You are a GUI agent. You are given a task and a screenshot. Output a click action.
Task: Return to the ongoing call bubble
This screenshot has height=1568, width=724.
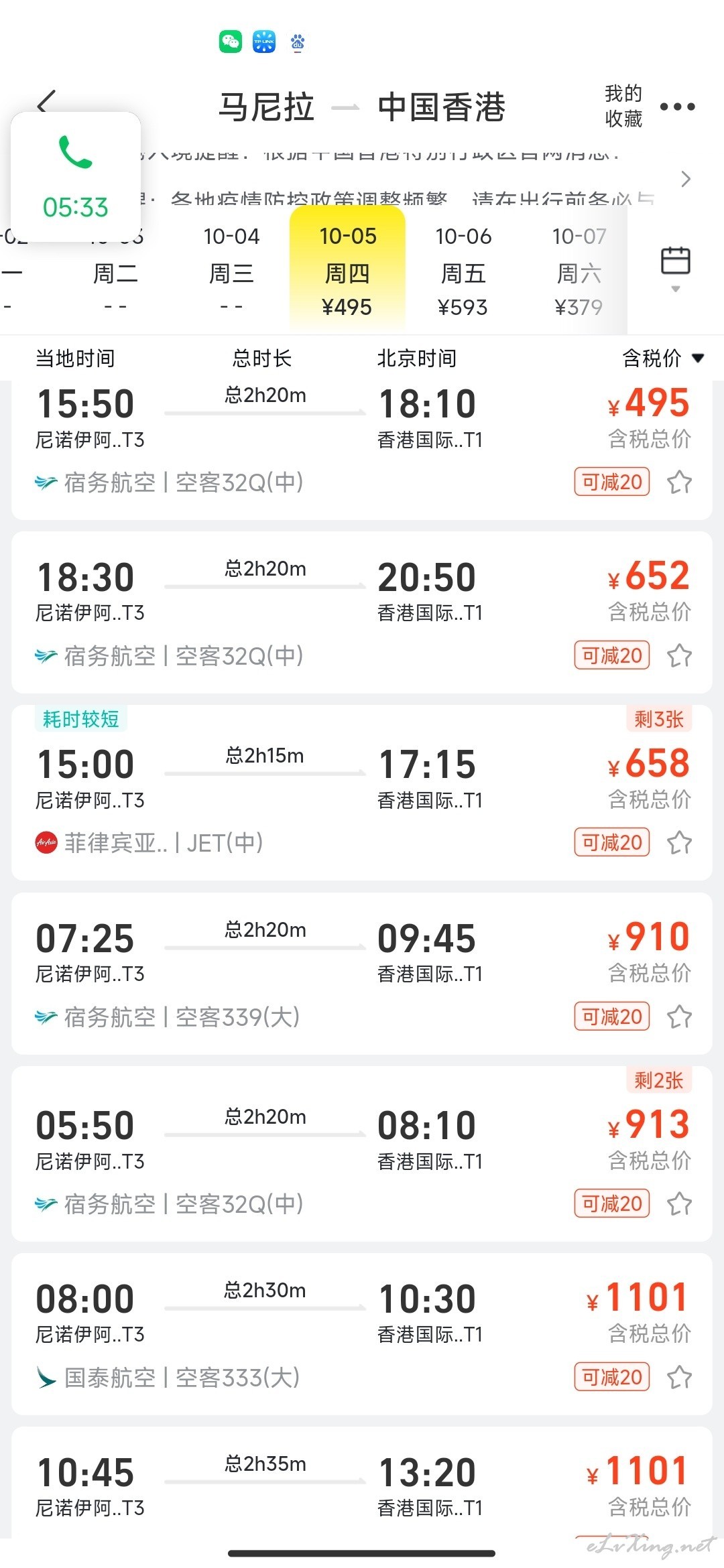[x=76, y=177]
